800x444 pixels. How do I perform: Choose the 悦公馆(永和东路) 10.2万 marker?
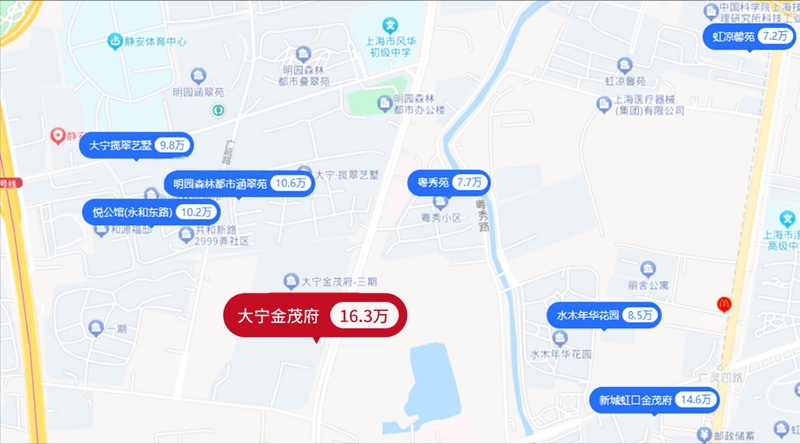(150, 212)
